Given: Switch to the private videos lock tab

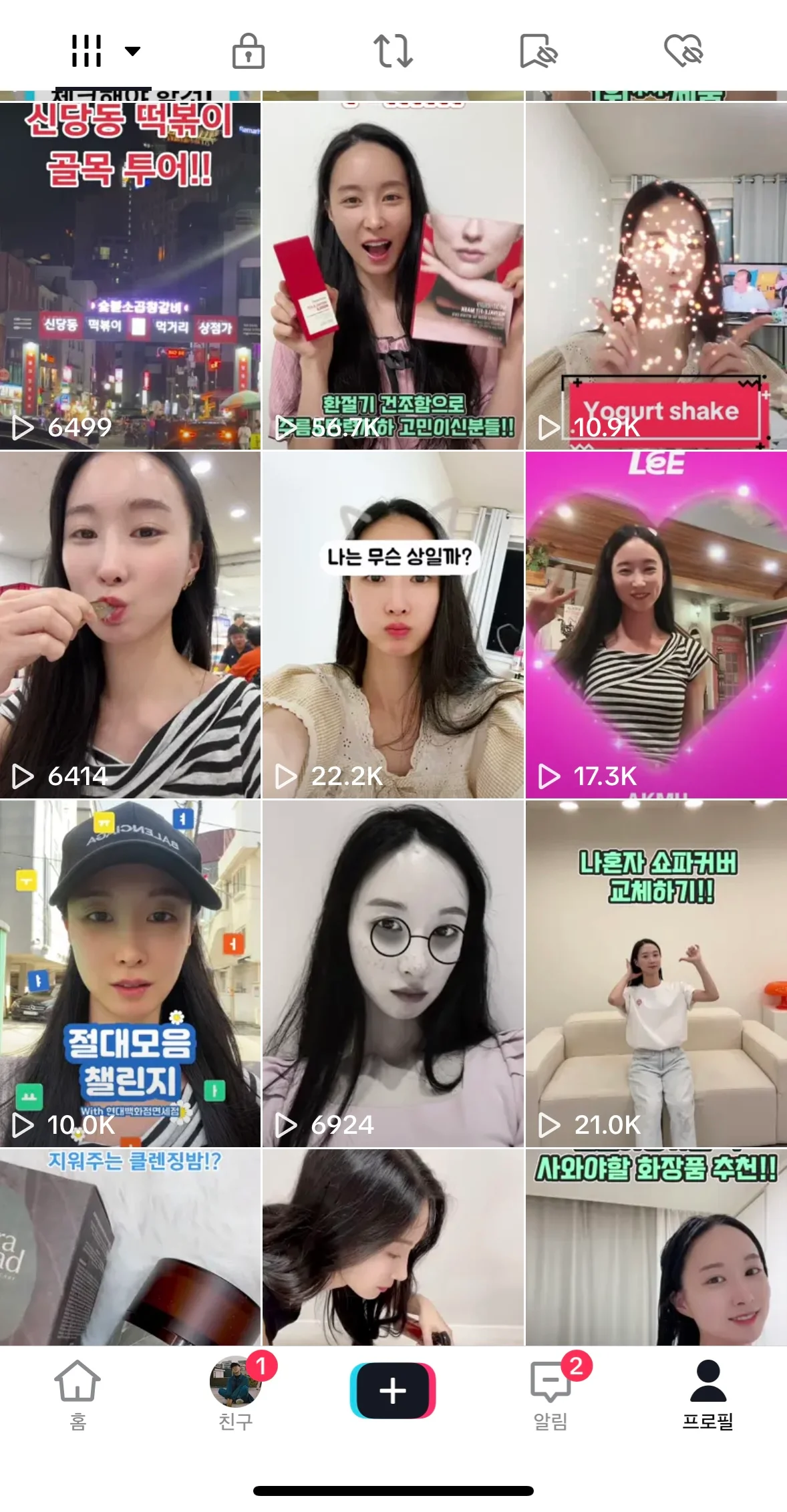Looking at the screenshot, I should coord(248,51).
